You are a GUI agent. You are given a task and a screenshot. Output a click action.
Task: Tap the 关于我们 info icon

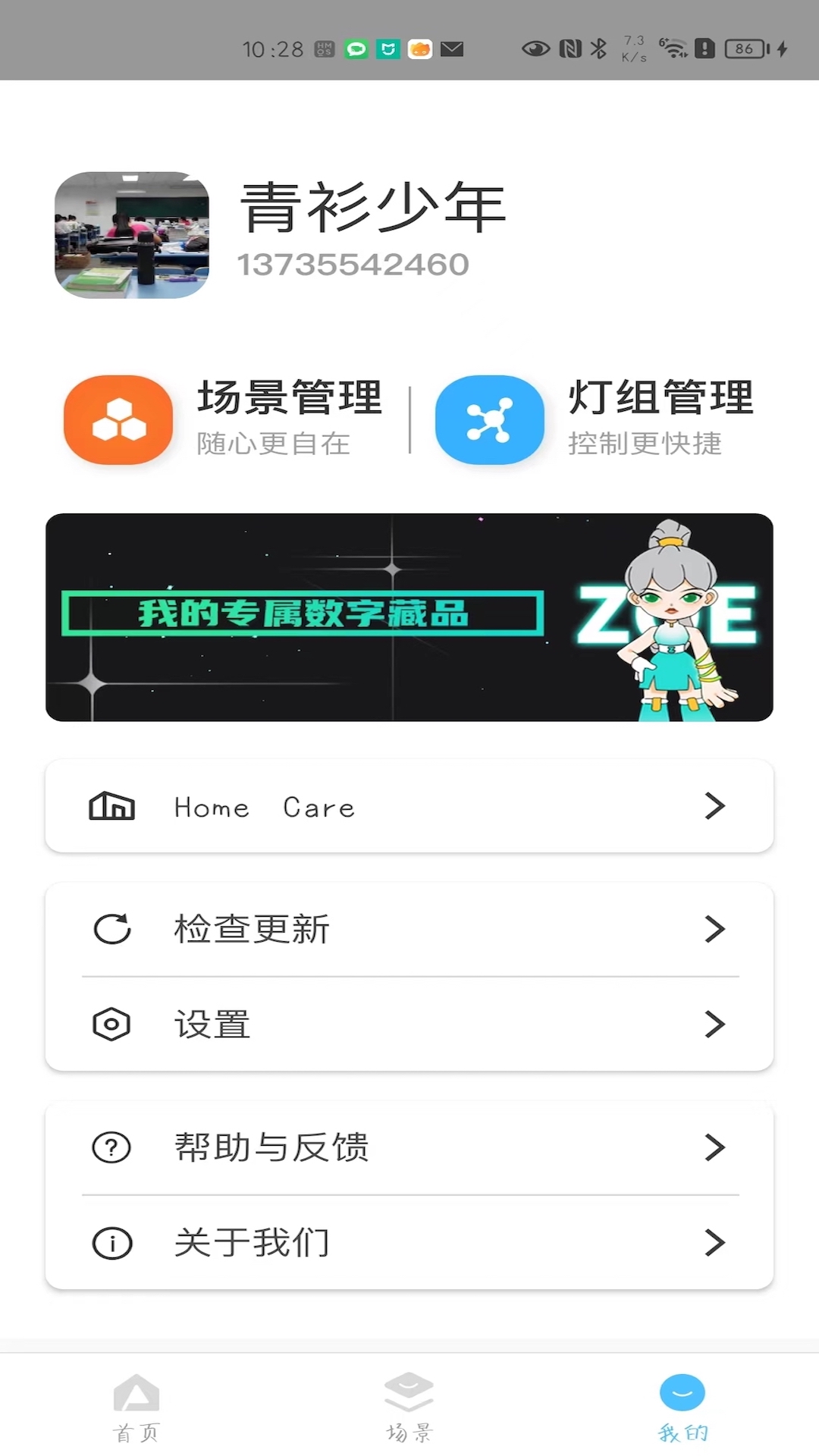click(x=111, y=1242)
